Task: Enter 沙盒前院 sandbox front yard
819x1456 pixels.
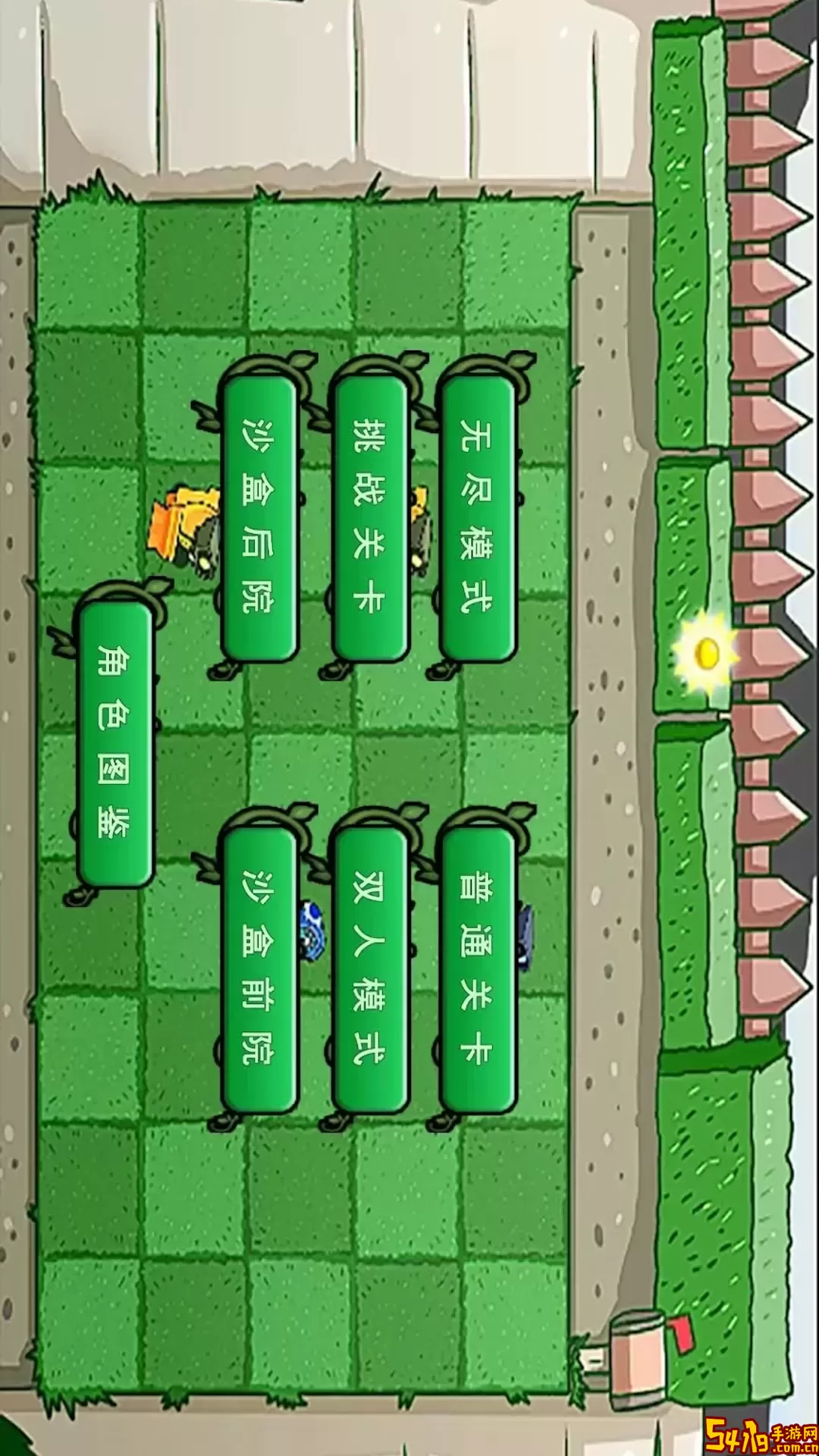Action: [x=259, y=969]
